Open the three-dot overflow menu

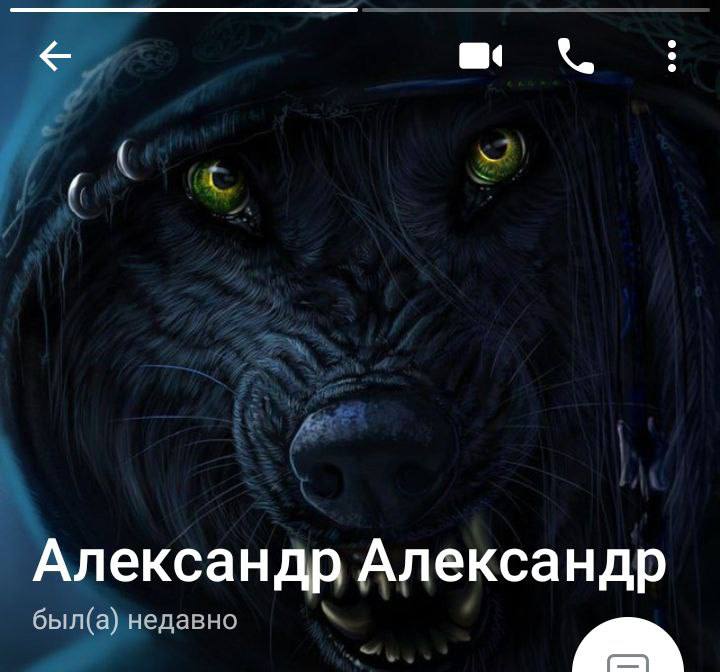point(672,57)
